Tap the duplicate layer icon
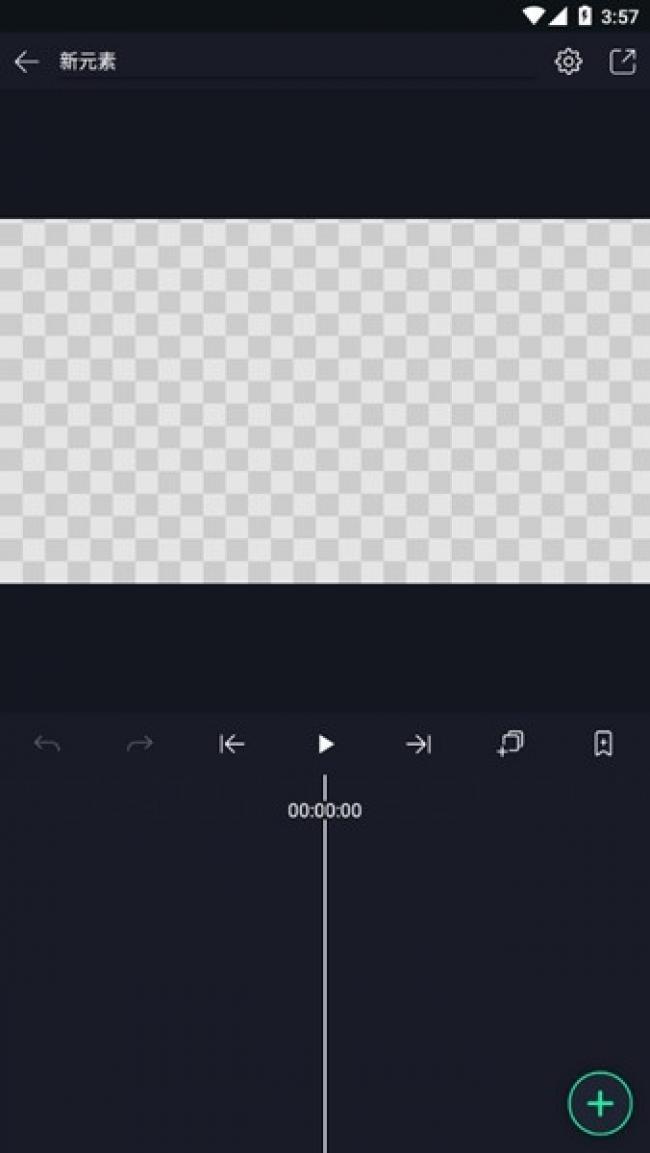 [511, 744]
